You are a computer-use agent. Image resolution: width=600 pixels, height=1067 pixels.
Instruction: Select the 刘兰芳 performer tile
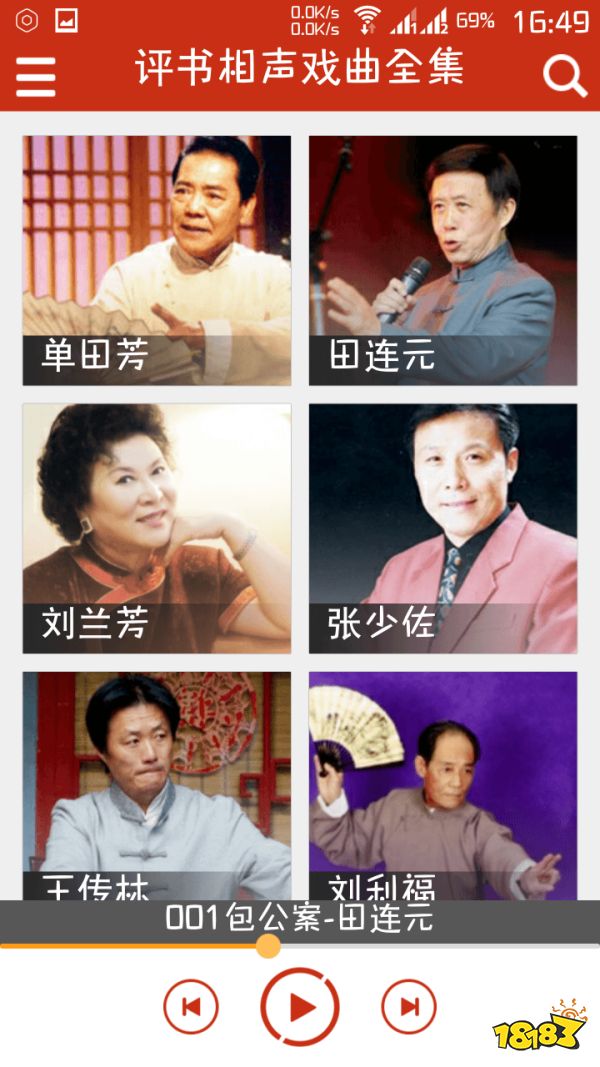pyautogui.click(x=157, y=528)
